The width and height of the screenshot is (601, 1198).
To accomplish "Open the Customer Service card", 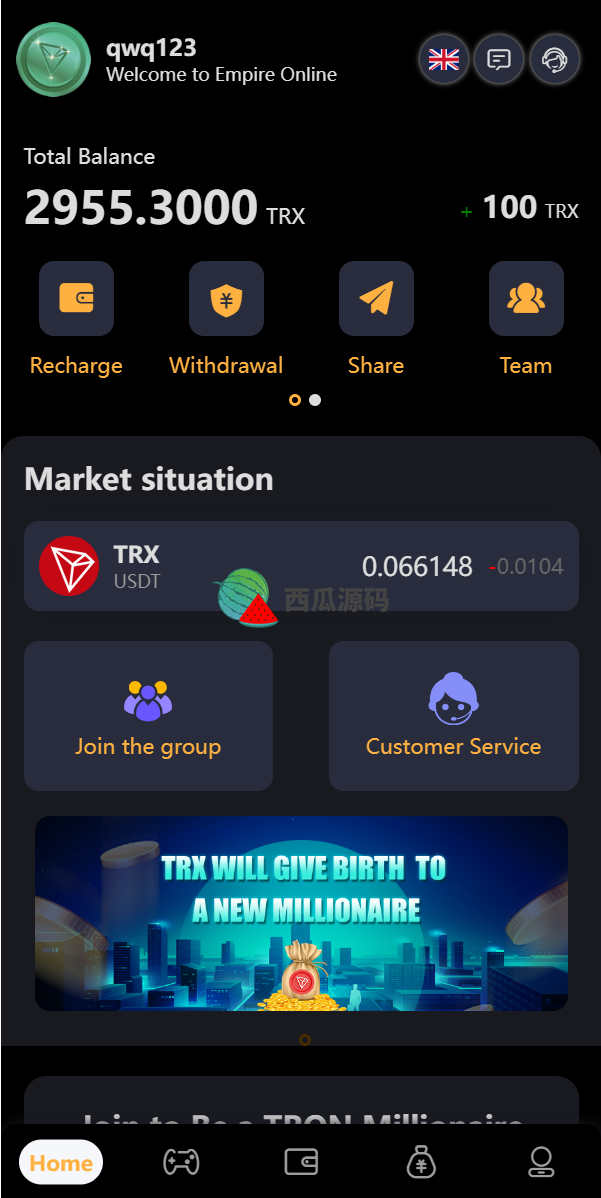I will [453, 716].
